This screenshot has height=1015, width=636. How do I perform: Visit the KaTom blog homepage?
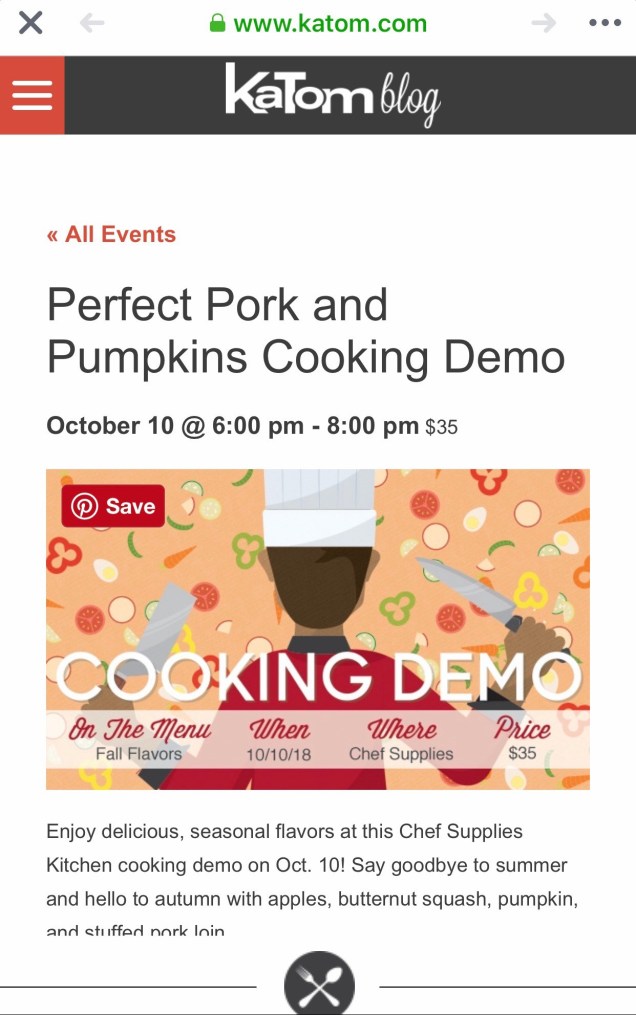pyautogui.click(x=332, y=94)
